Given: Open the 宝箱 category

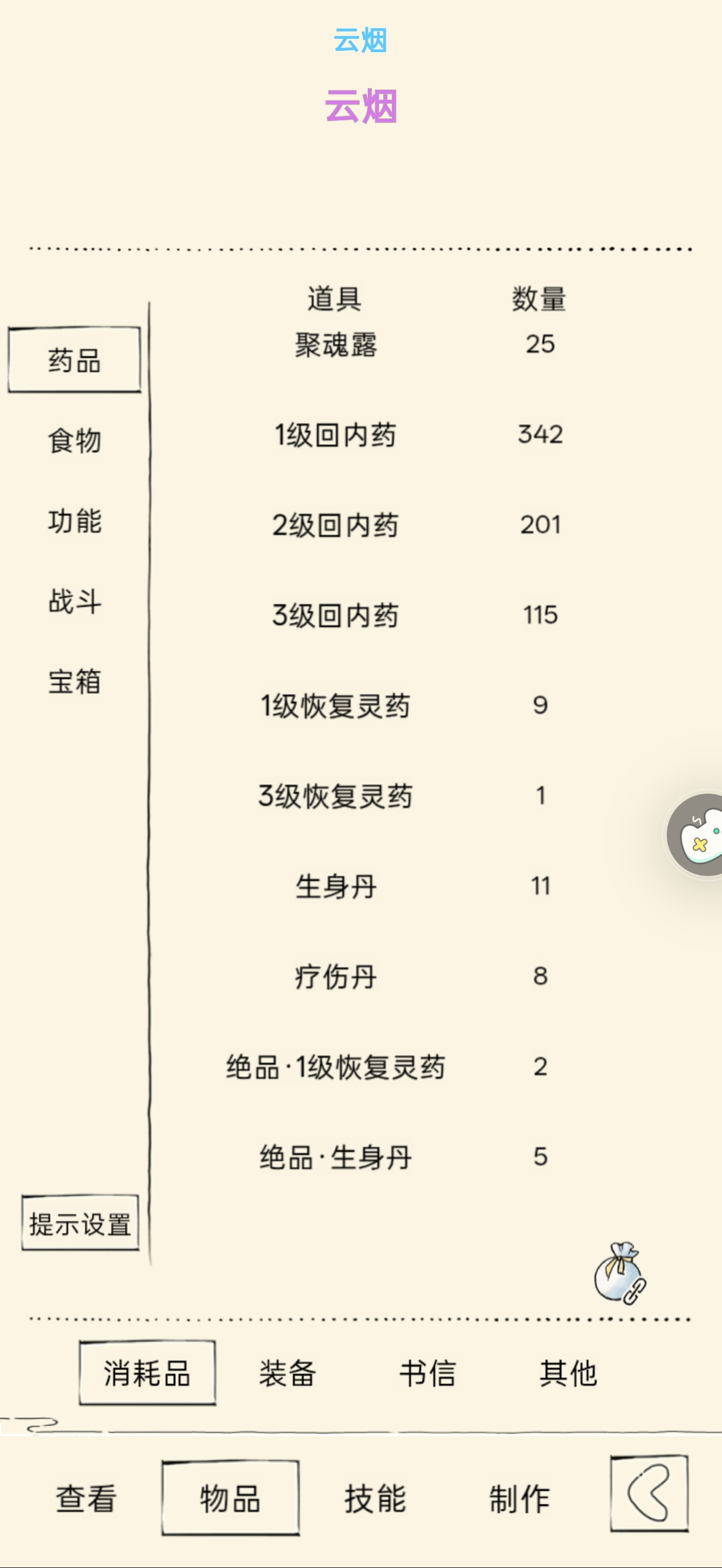Looking at the screenshot, I should (74, 682).
